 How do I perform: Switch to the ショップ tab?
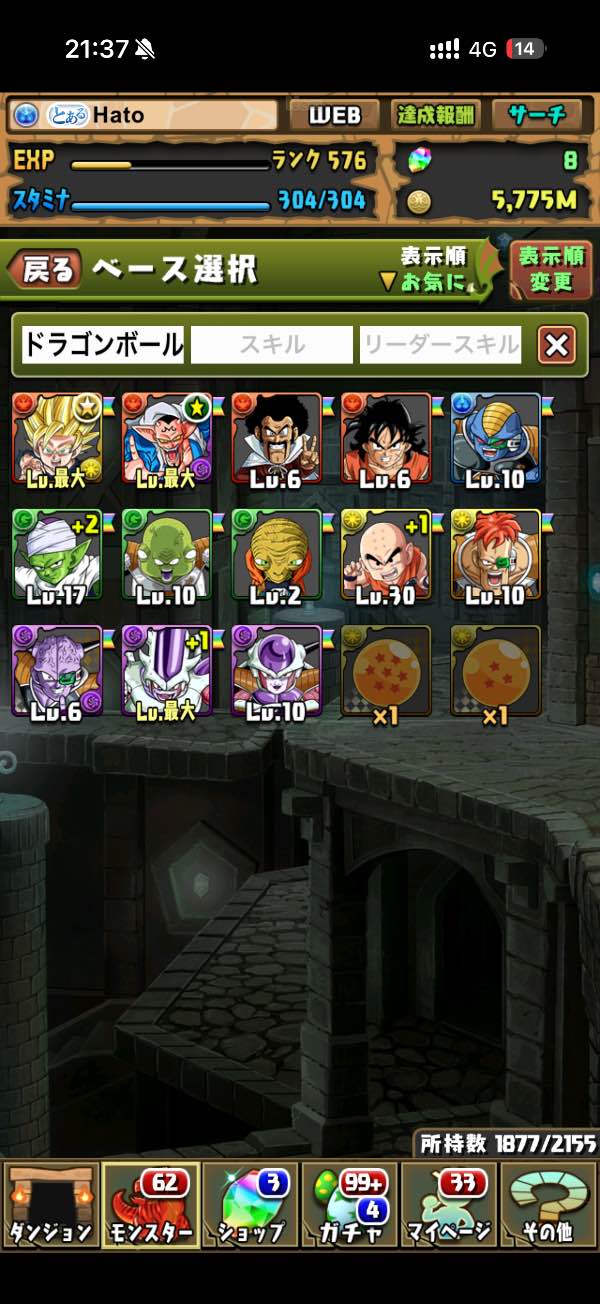click(250, 1205)
